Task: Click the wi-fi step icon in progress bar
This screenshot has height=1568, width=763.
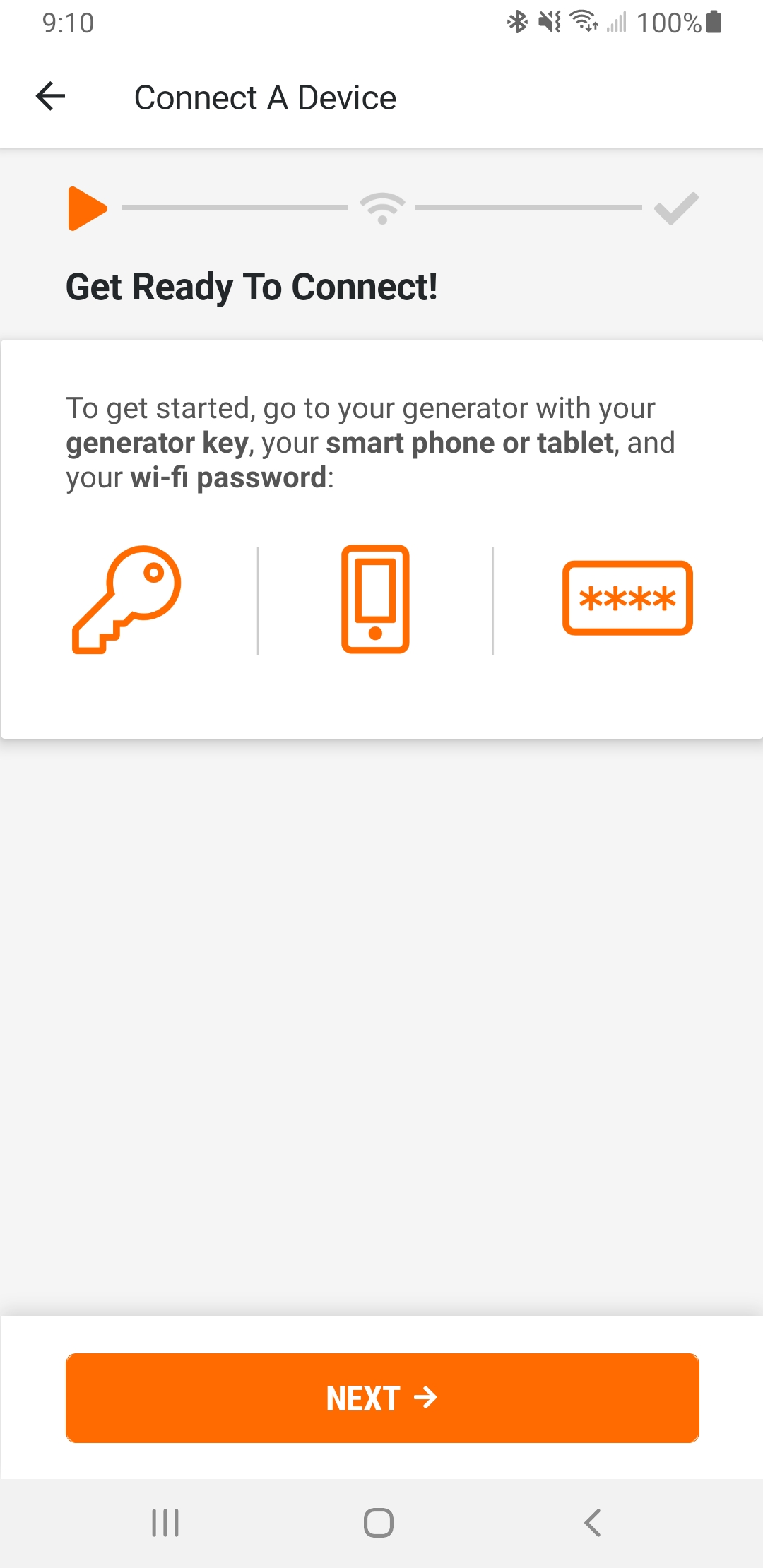Action: click(x=382, y=208)
